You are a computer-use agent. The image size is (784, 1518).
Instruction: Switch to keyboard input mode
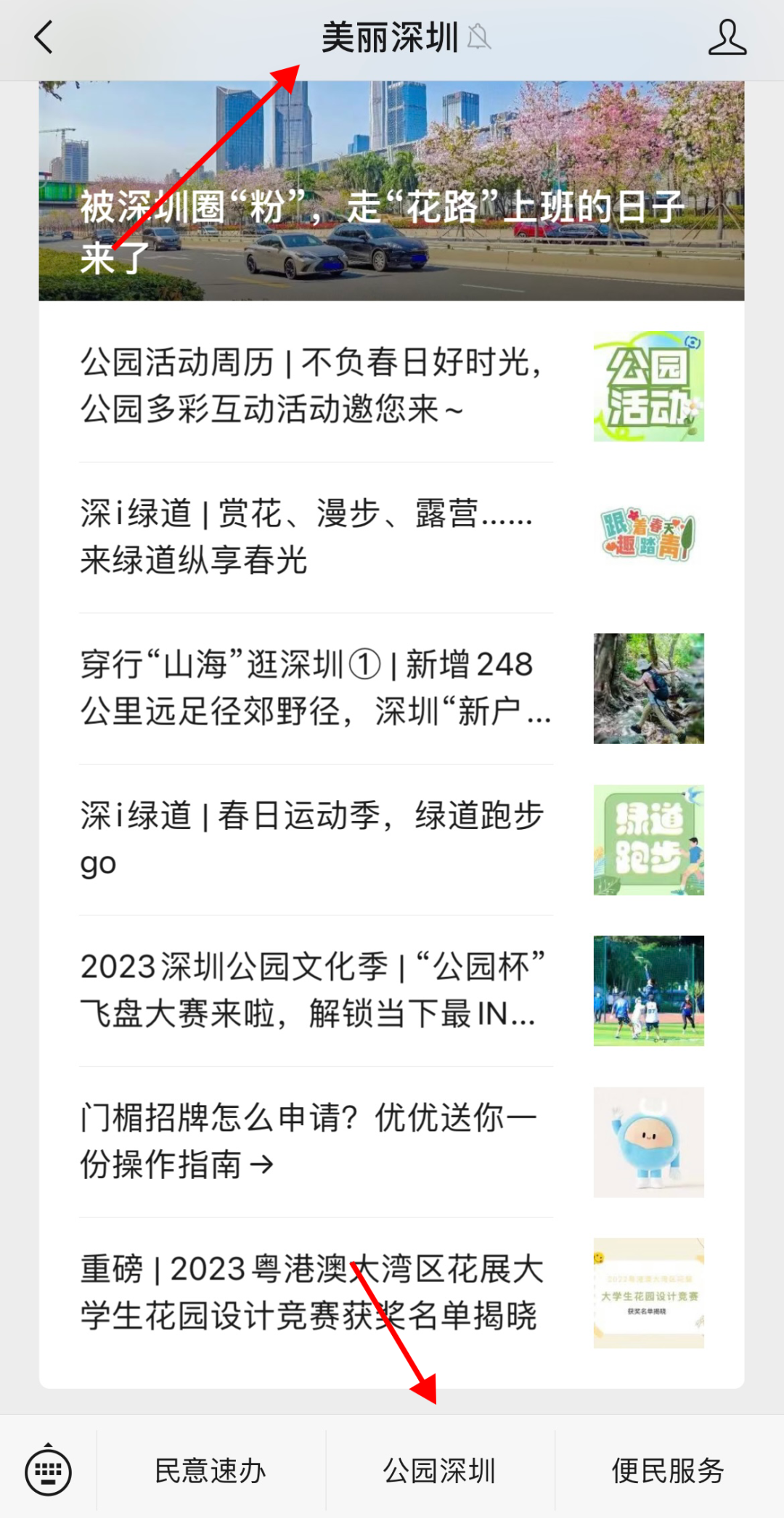click(x=48, y=1472)
